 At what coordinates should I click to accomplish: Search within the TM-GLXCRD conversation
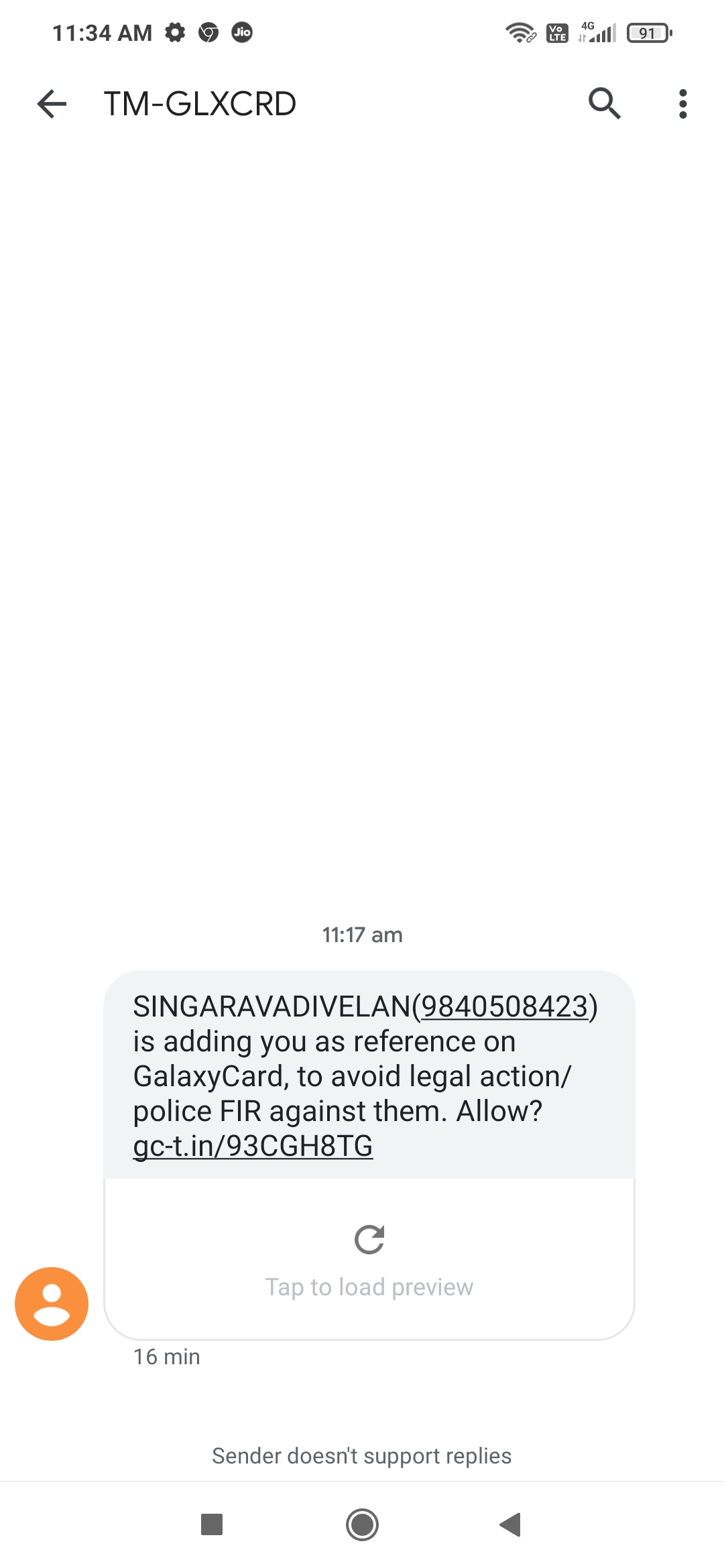pos(604,104)
